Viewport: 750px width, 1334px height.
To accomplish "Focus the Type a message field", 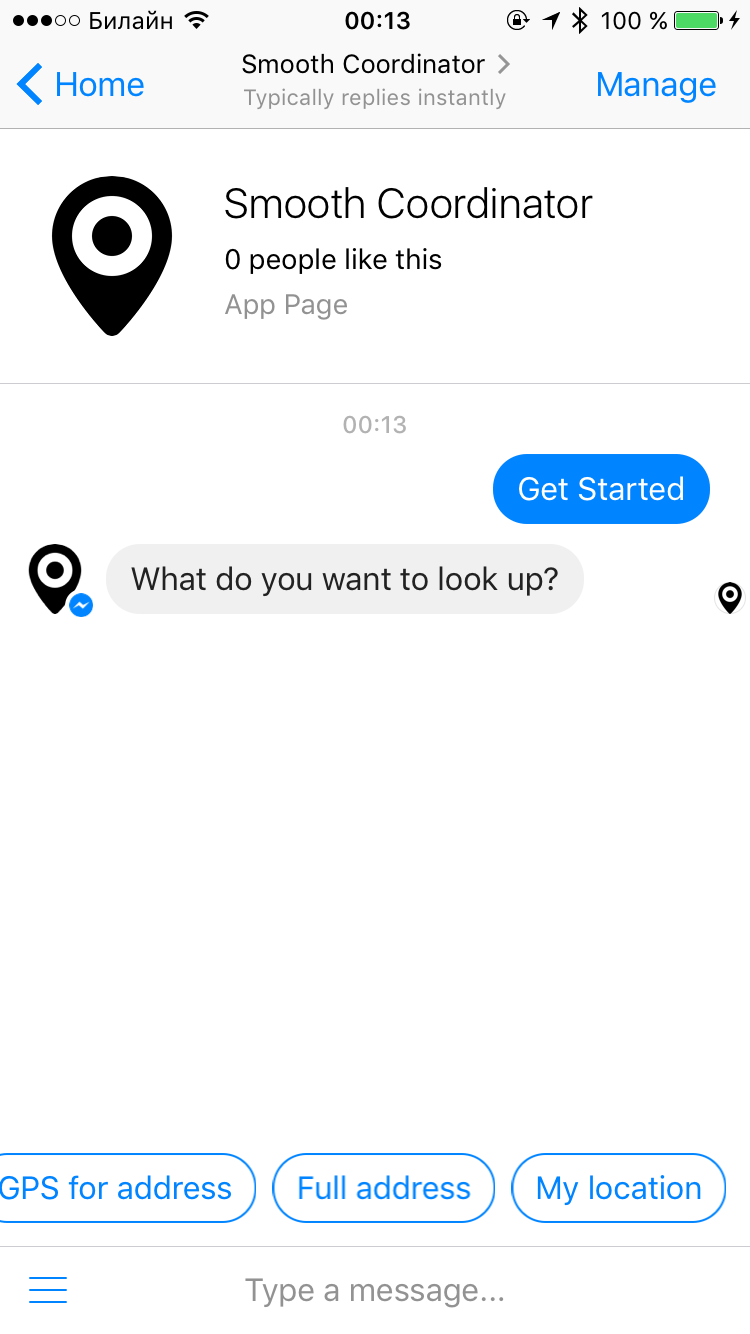I will pyautogui.click(x=375, y=1290).
